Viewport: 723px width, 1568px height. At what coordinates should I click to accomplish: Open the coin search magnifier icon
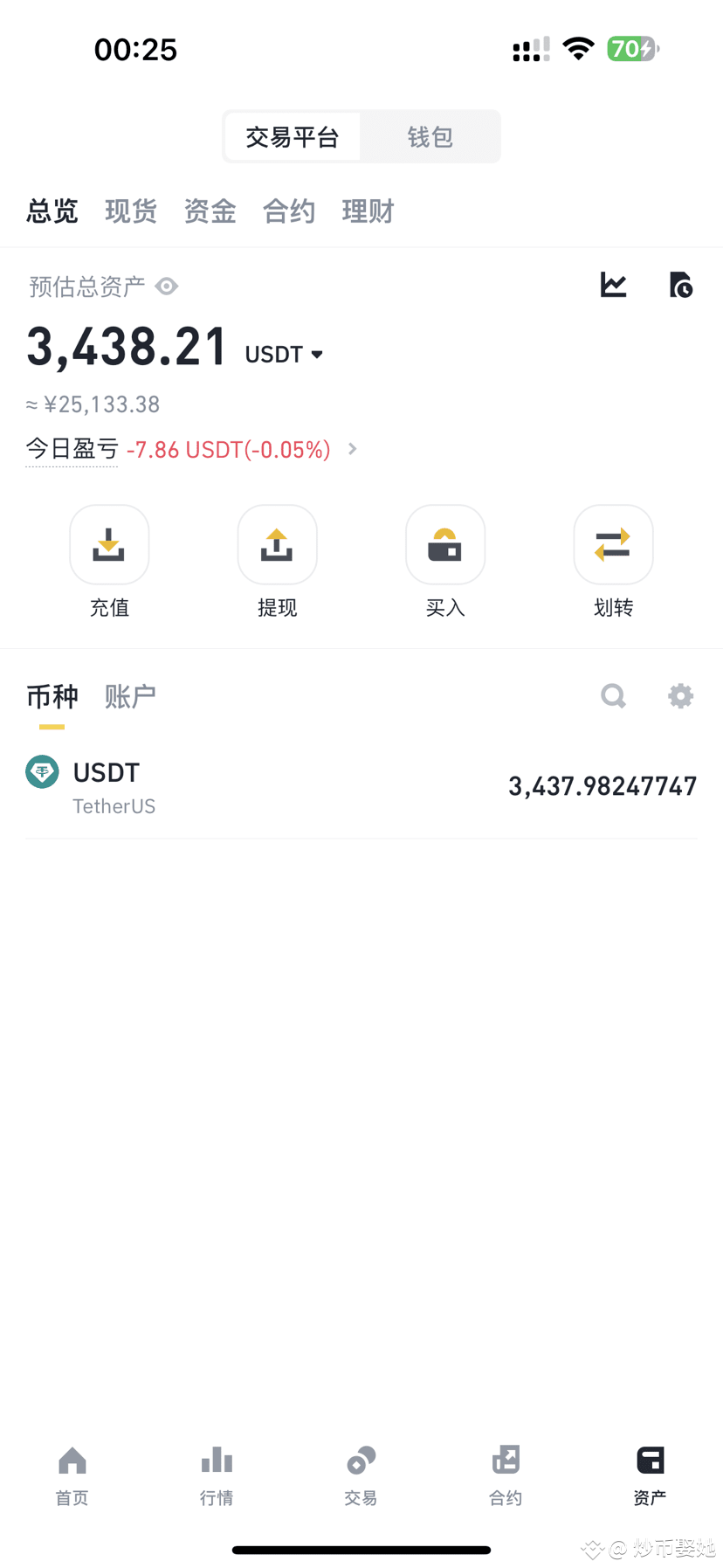pos(613,696)
